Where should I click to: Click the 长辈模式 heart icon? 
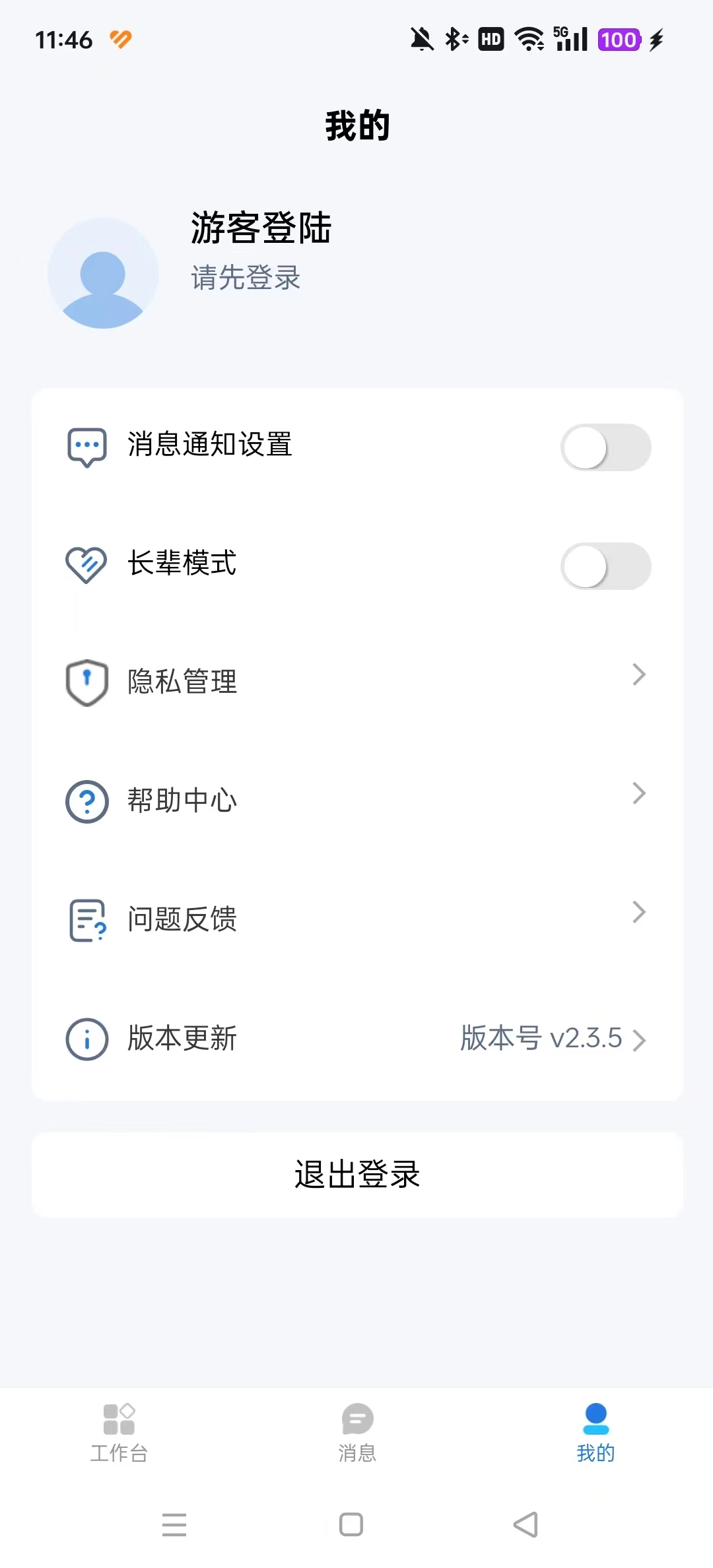pyautogui.click(x=86, y=566)
